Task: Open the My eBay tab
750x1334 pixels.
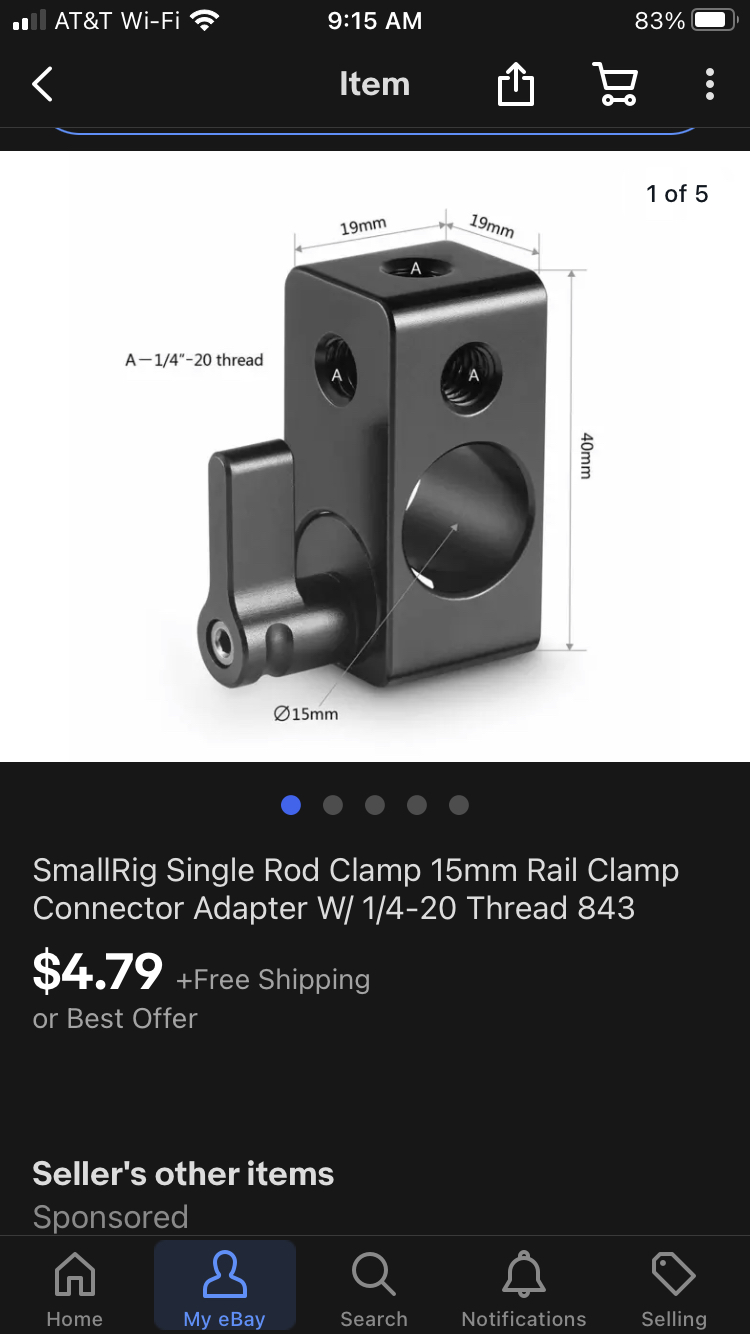Action: click(225, 1289)
